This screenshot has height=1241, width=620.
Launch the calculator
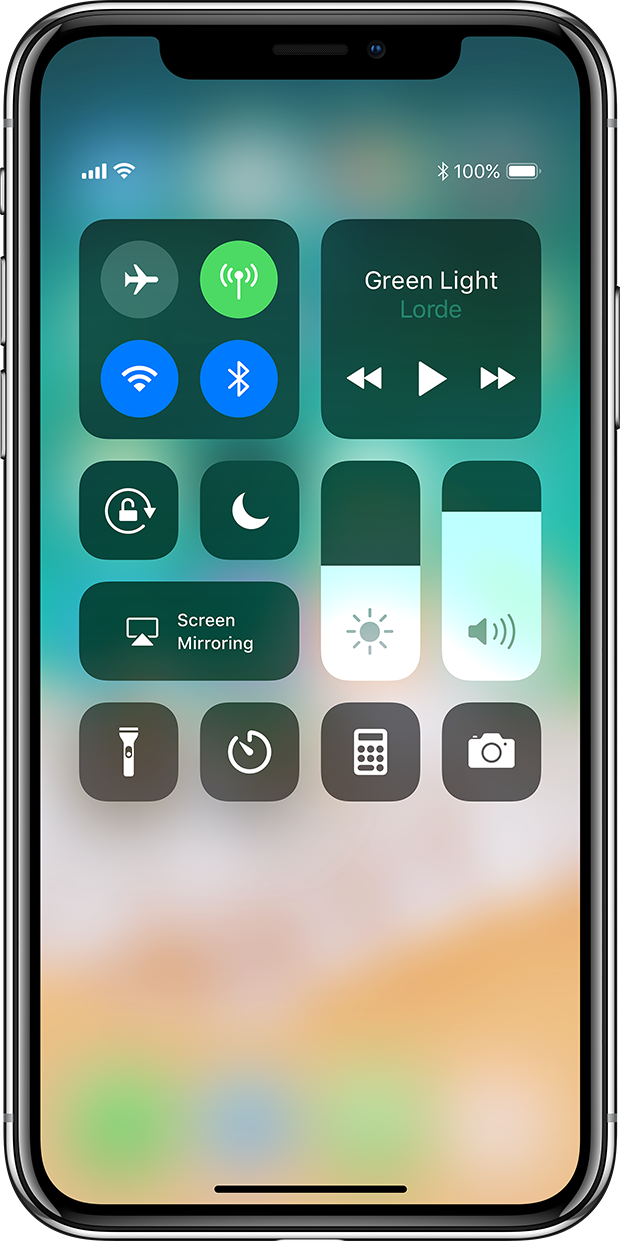pyautogui.click(x=370, y=752)
